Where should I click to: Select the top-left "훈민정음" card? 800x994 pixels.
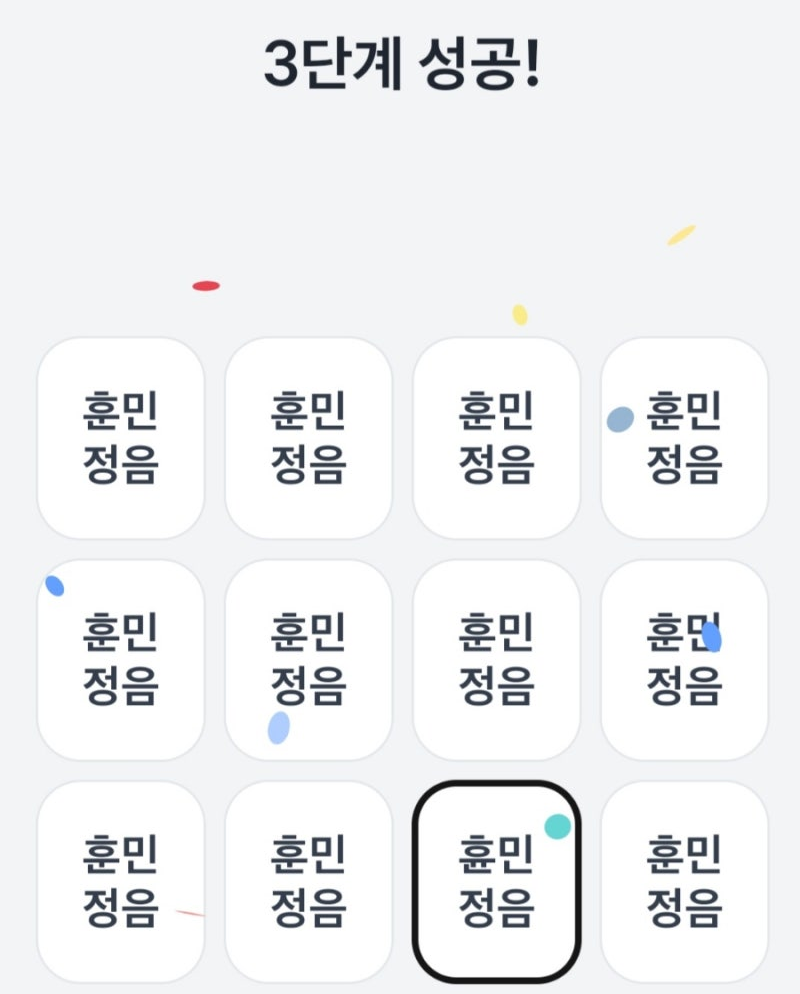(x=119, y=437)
